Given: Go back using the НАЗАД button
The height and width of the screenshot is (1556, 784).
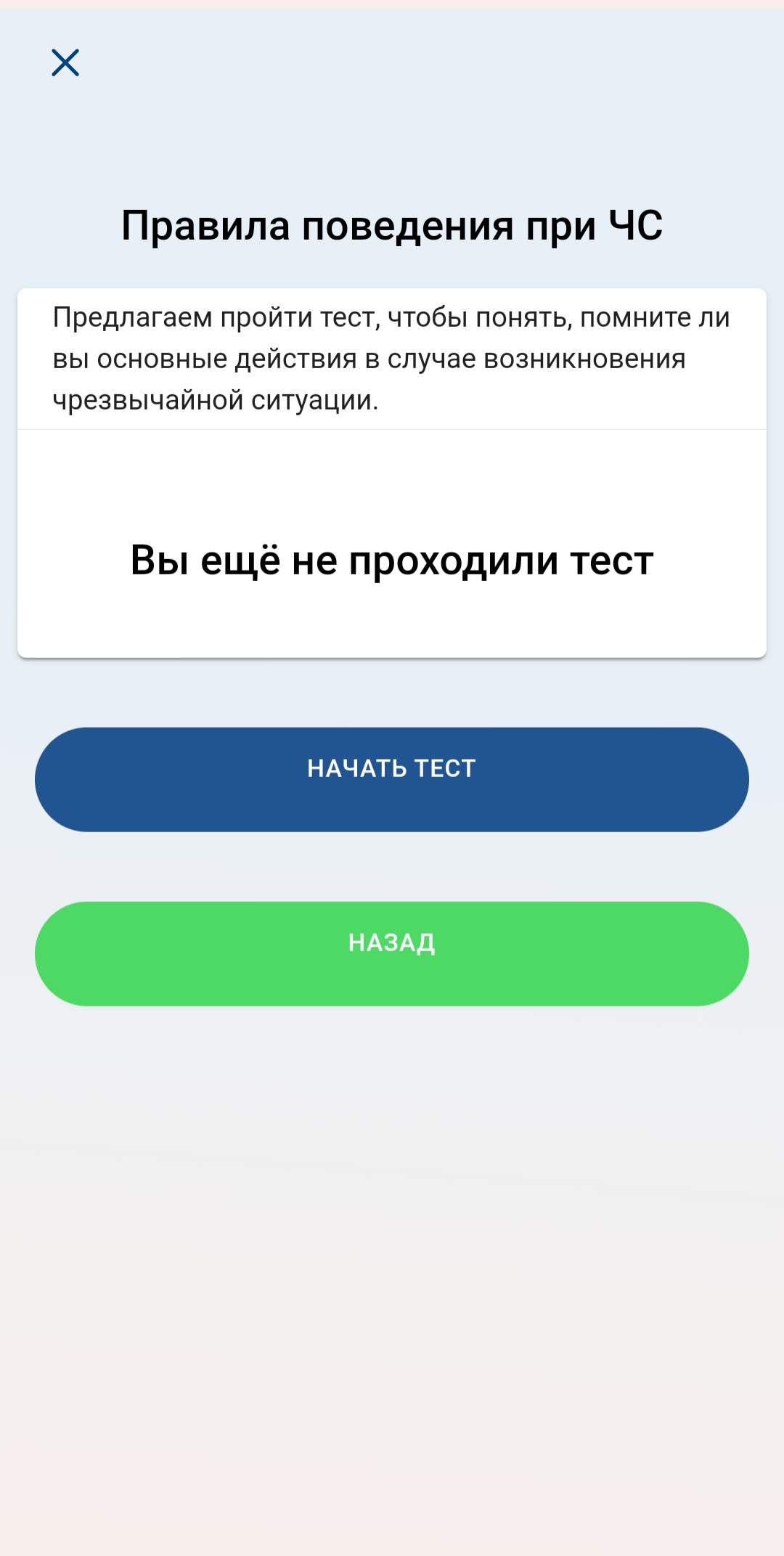Looking at the screenshot, I should pyautogui.click(x=392, y=953).
